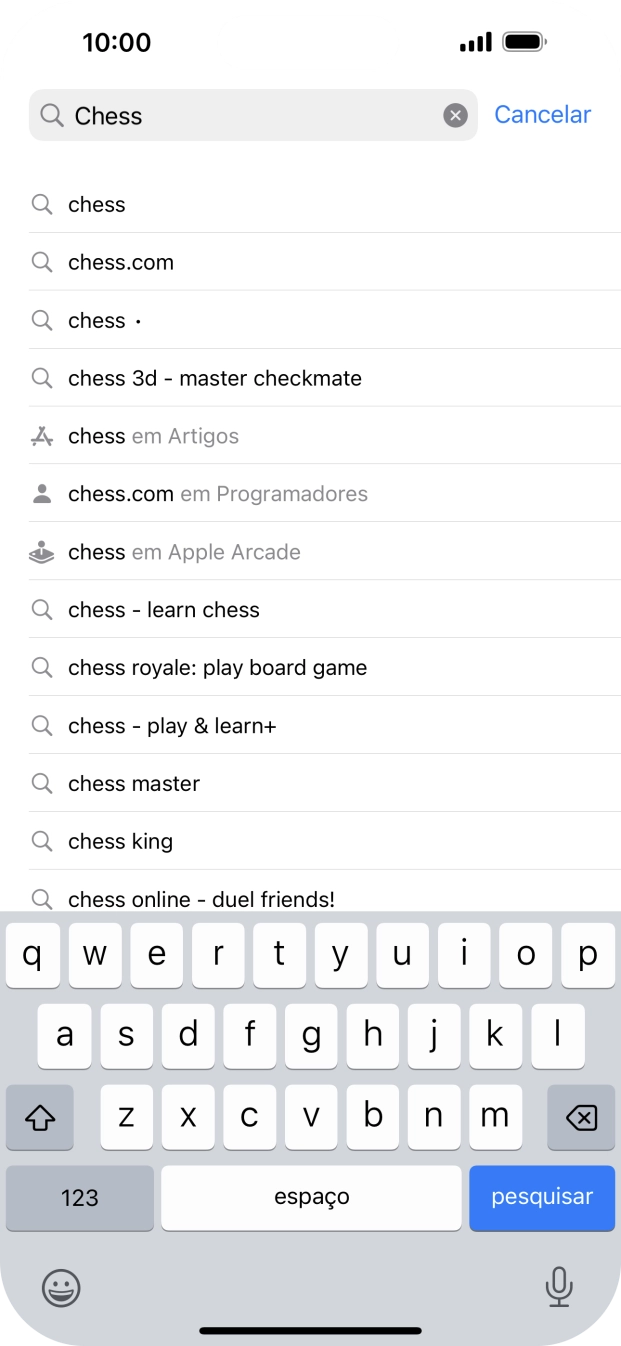Switch to the 123 number keyboard
621x1346 pixels.
pos(80,1198)
